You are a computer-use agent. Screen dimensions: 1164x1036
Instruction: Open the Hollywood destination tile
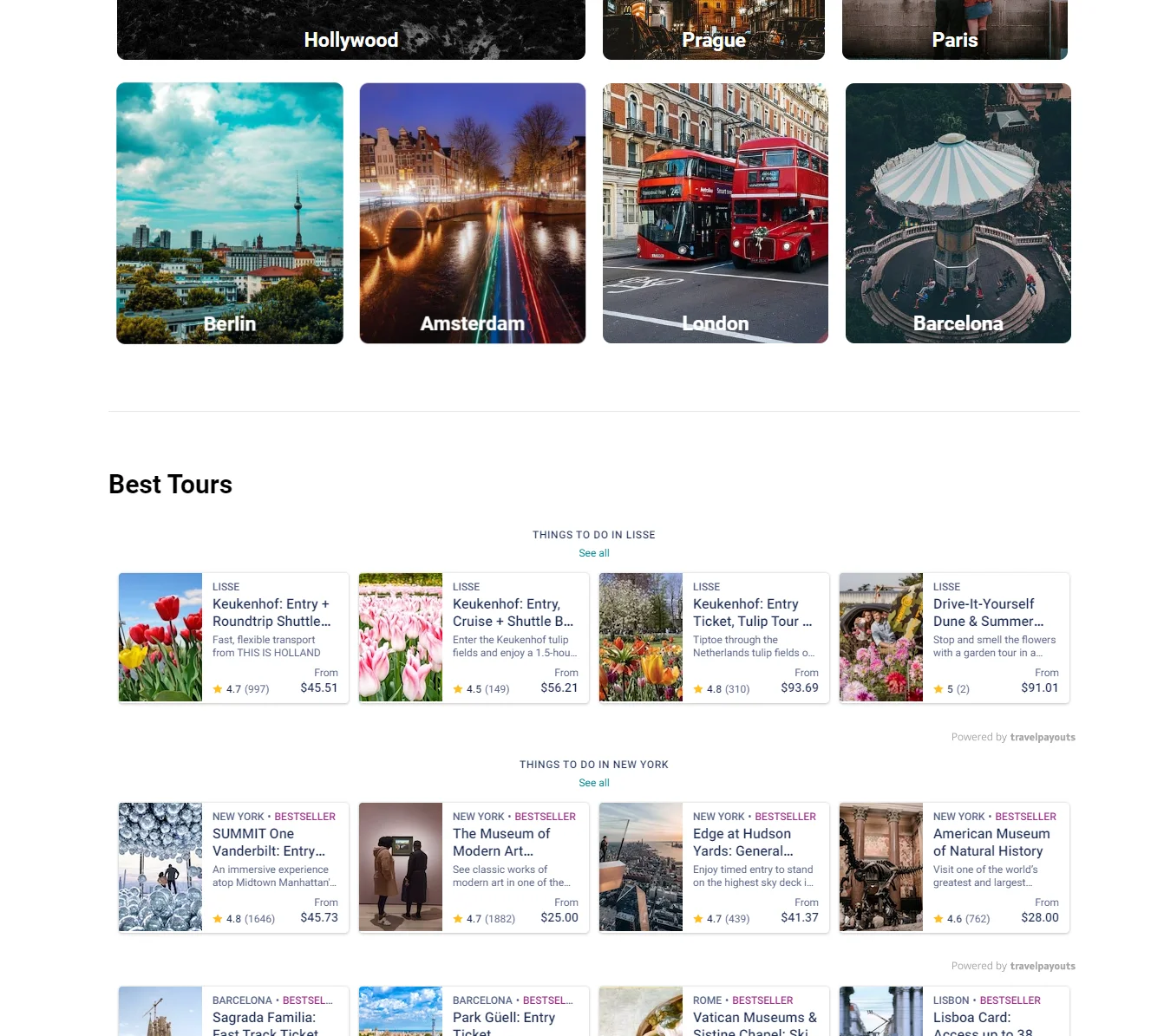(350, 31)
